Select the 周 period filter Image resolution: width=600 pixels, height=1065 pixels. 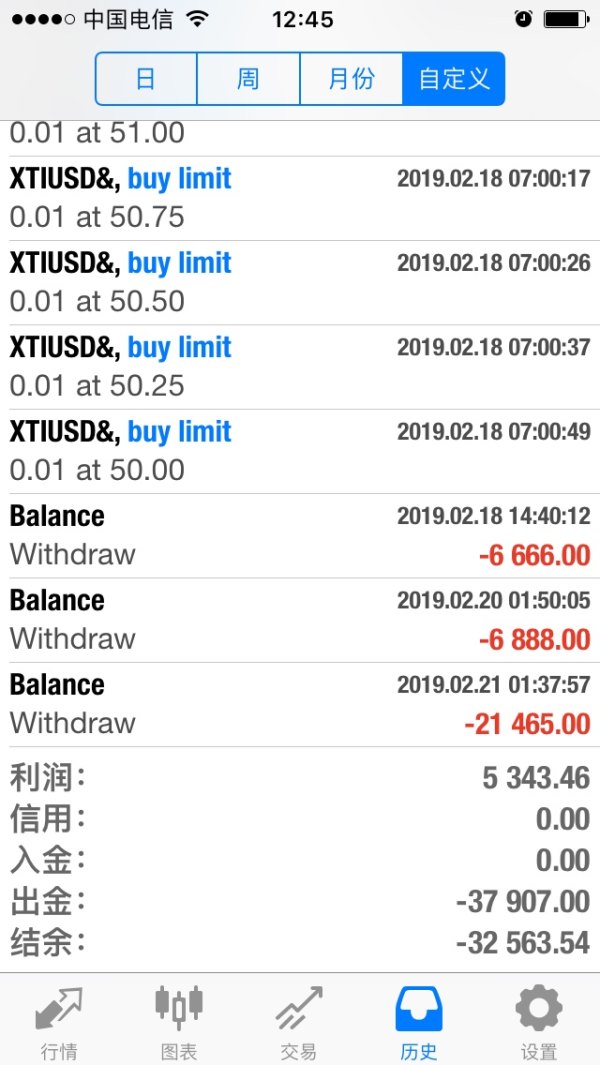(x=248, y=79)
